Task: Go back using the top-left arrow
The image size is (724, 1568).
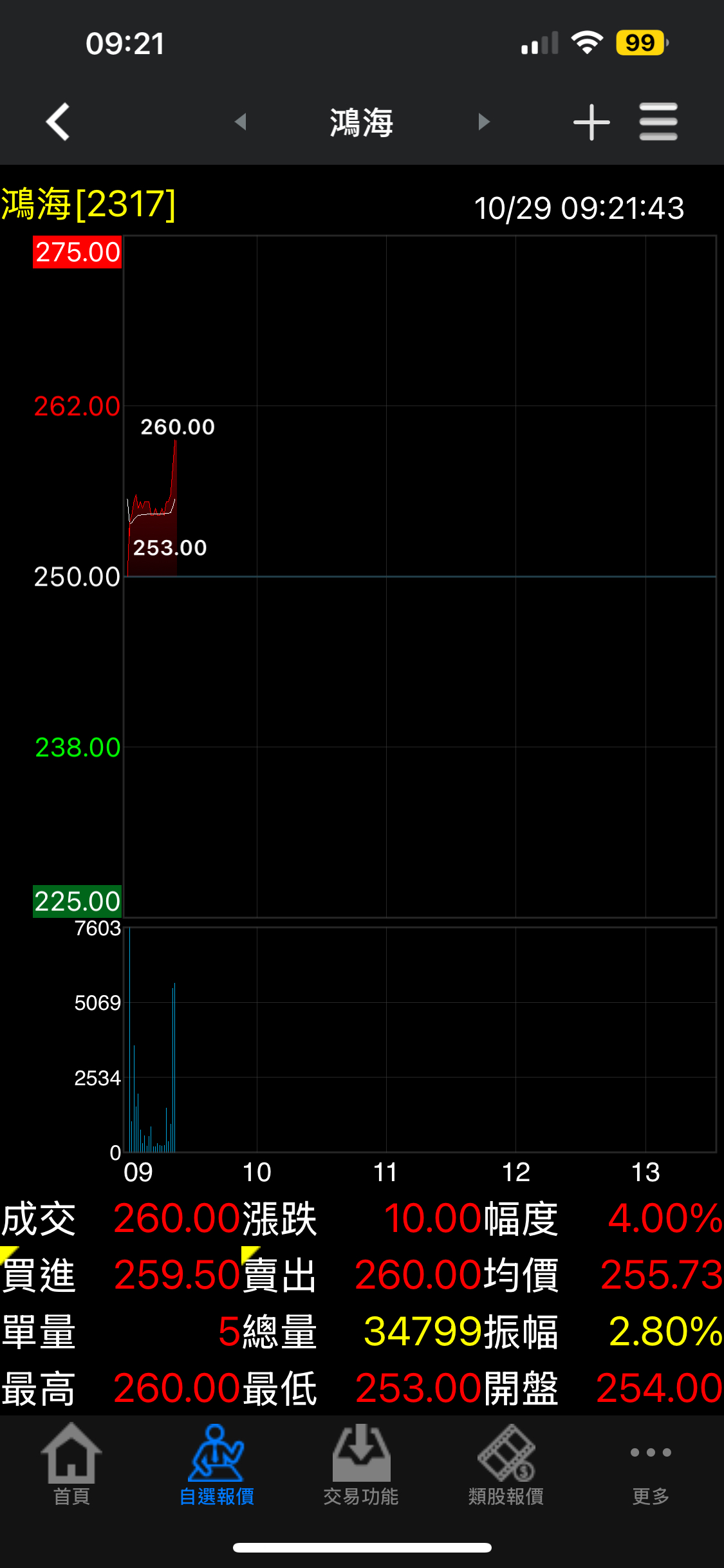Action: click(x=58, y=122)
